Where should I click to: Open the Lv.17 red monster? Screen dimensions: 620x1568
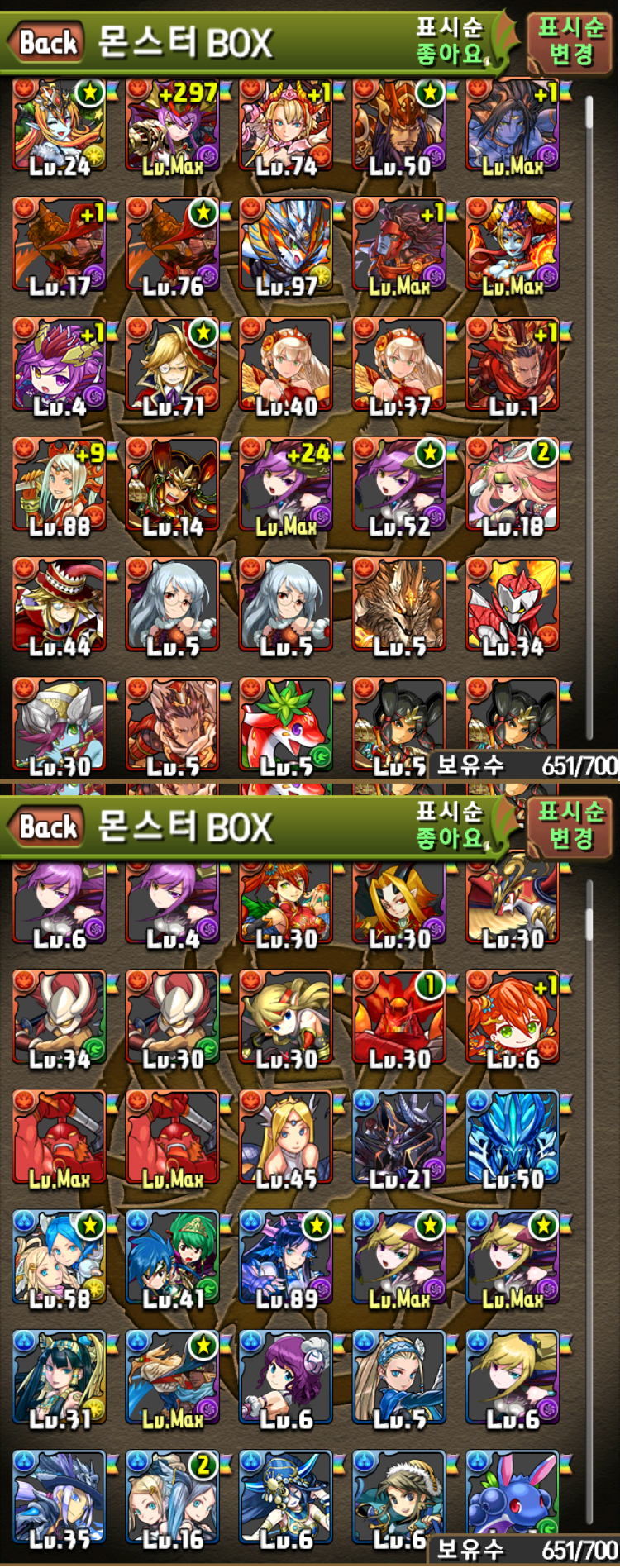pyautogui.click(x=60, y=245)
